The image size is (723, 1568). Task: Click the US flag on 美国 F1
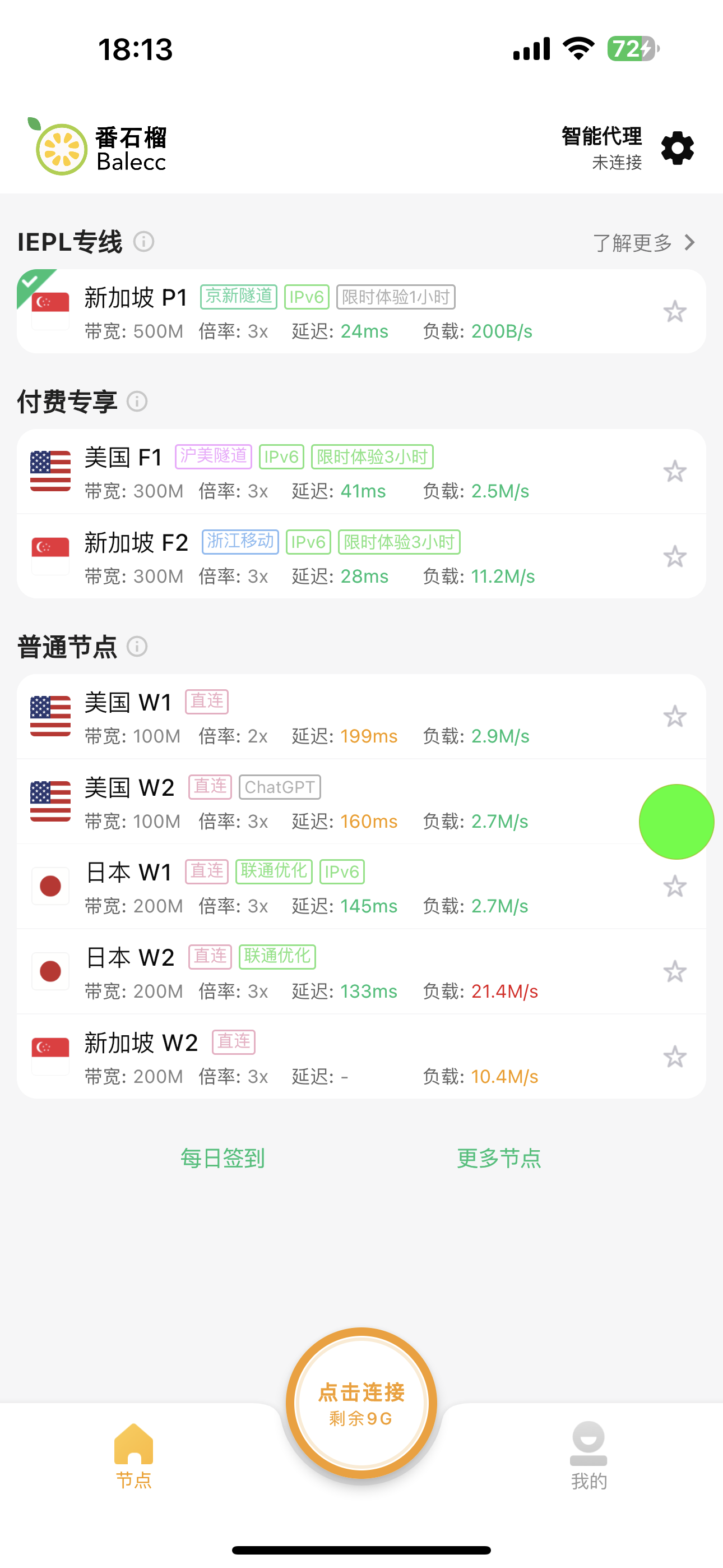[x=50, y=470]
